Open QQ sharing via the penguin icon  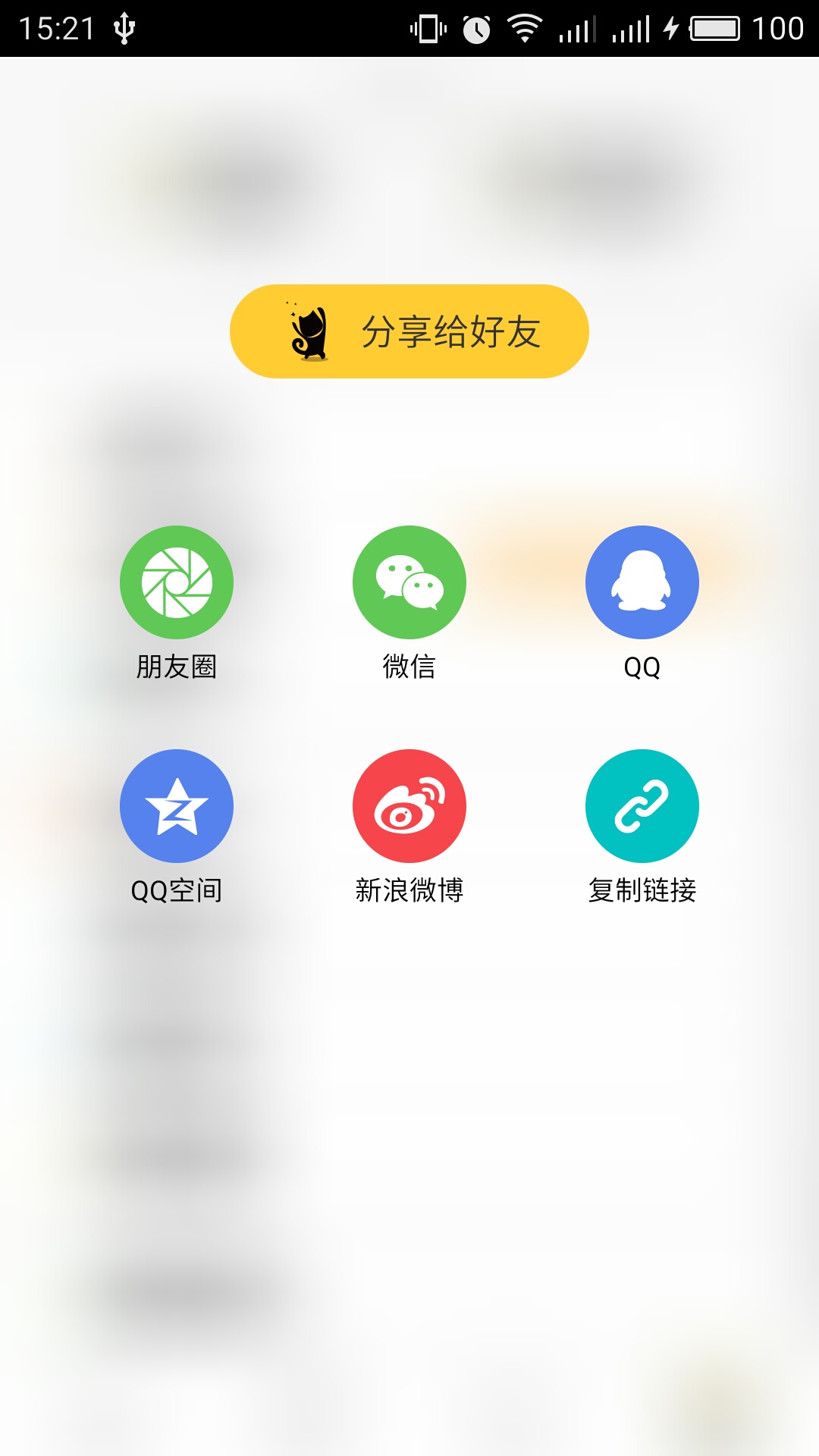(x=642, y=582)
